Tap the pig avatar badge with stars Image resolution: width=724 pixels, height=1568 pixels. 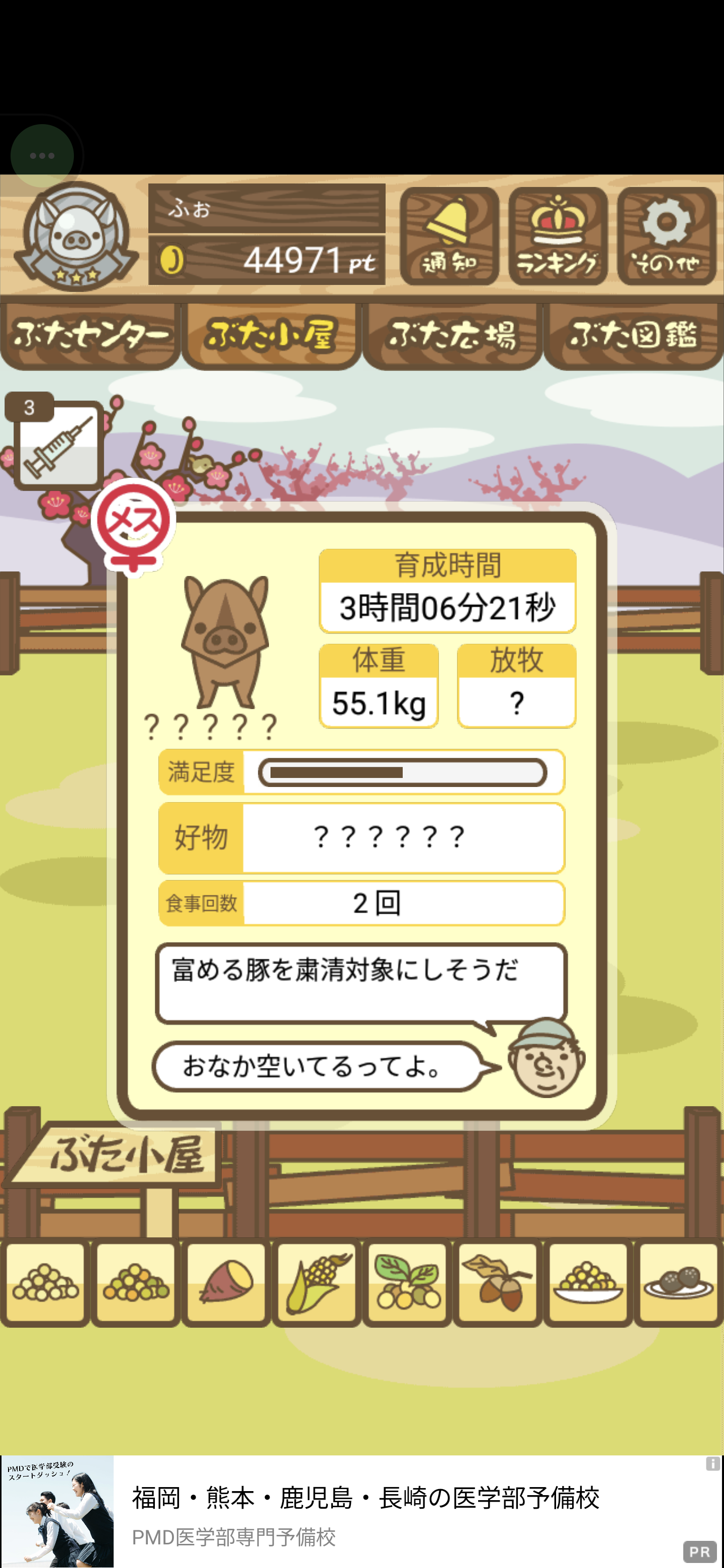point(75,236)
